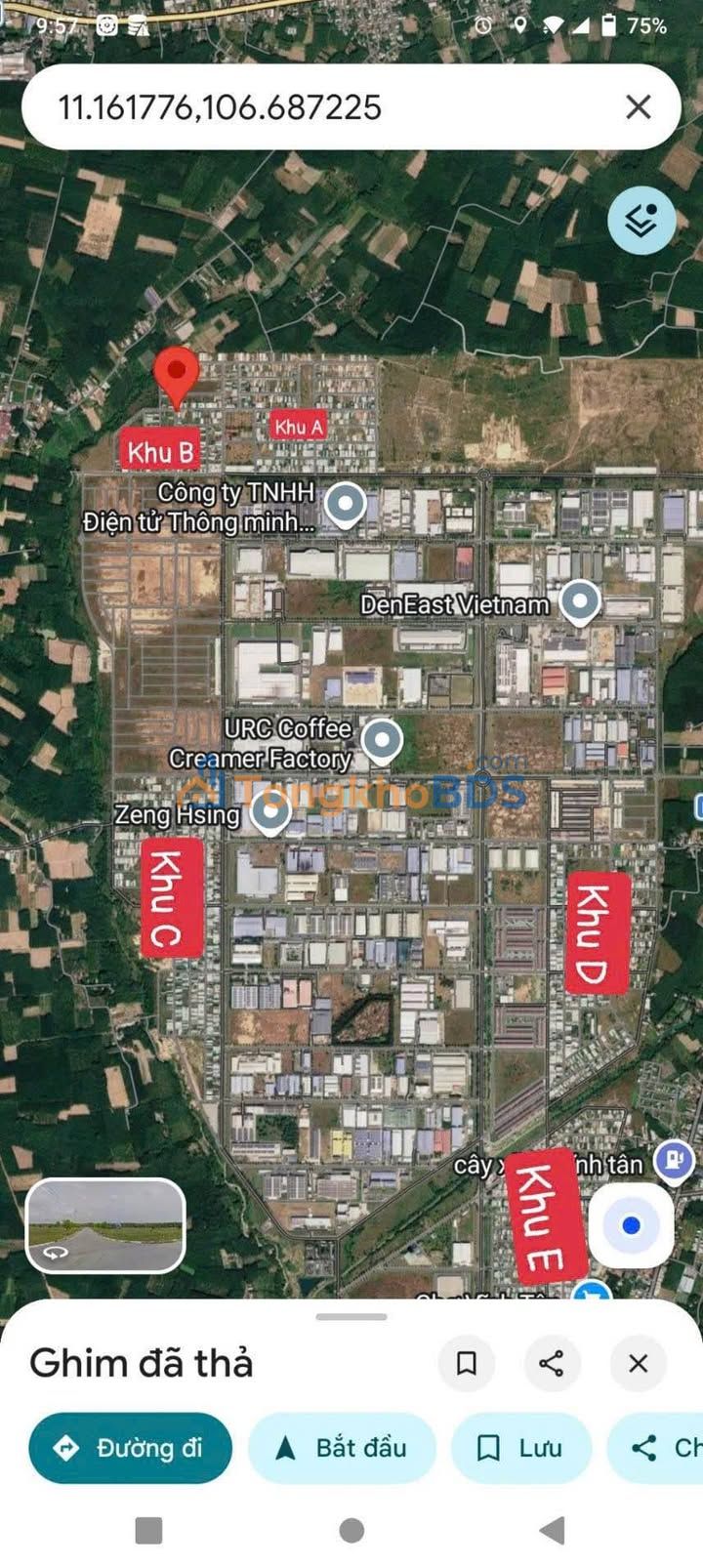The image size is (703, 1568).
Task: Bookmark the dropped pin icon
Action: point(467,1363)
